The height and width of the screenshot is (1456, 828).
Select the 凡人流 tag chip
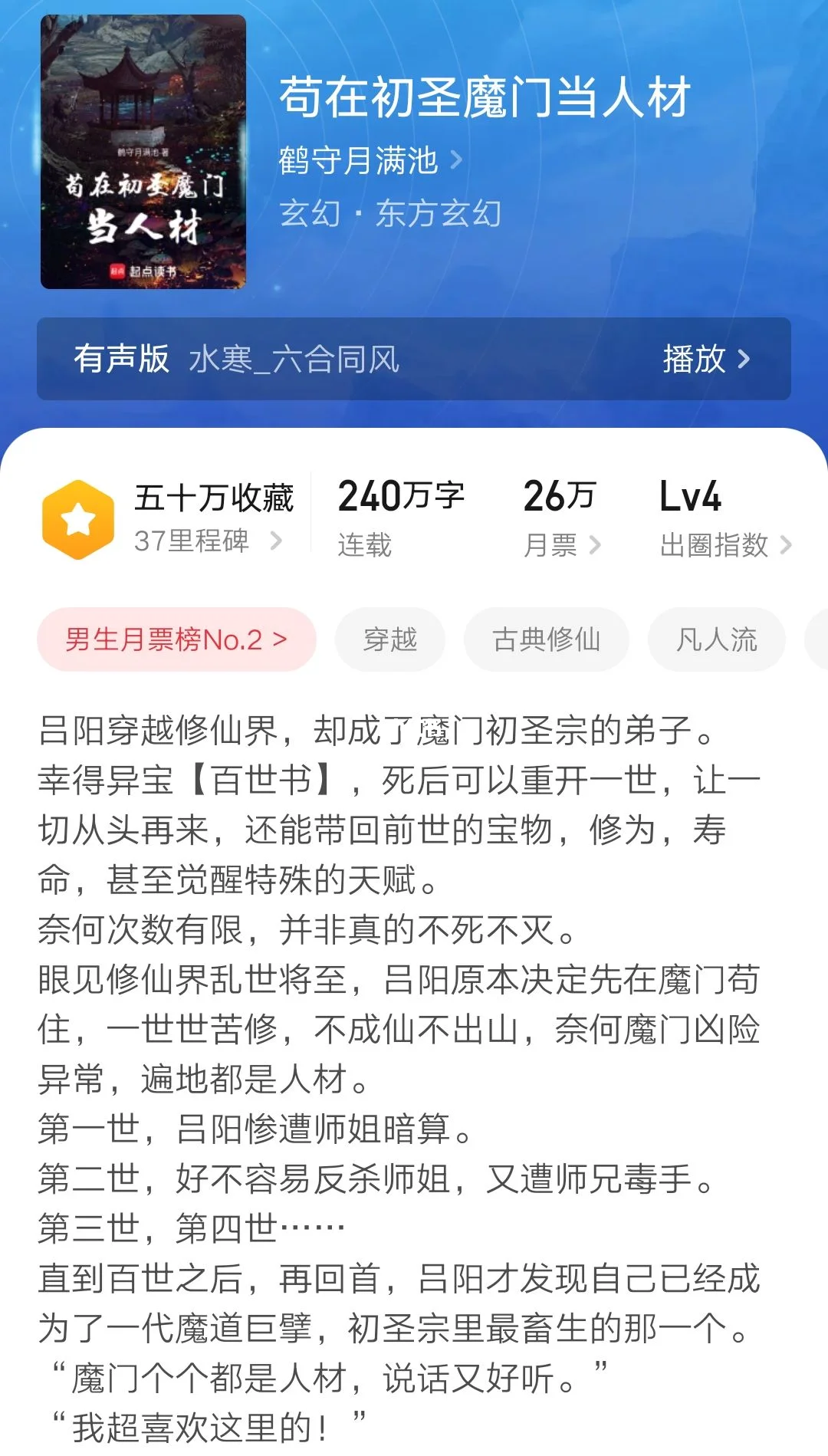coord(716,639)
